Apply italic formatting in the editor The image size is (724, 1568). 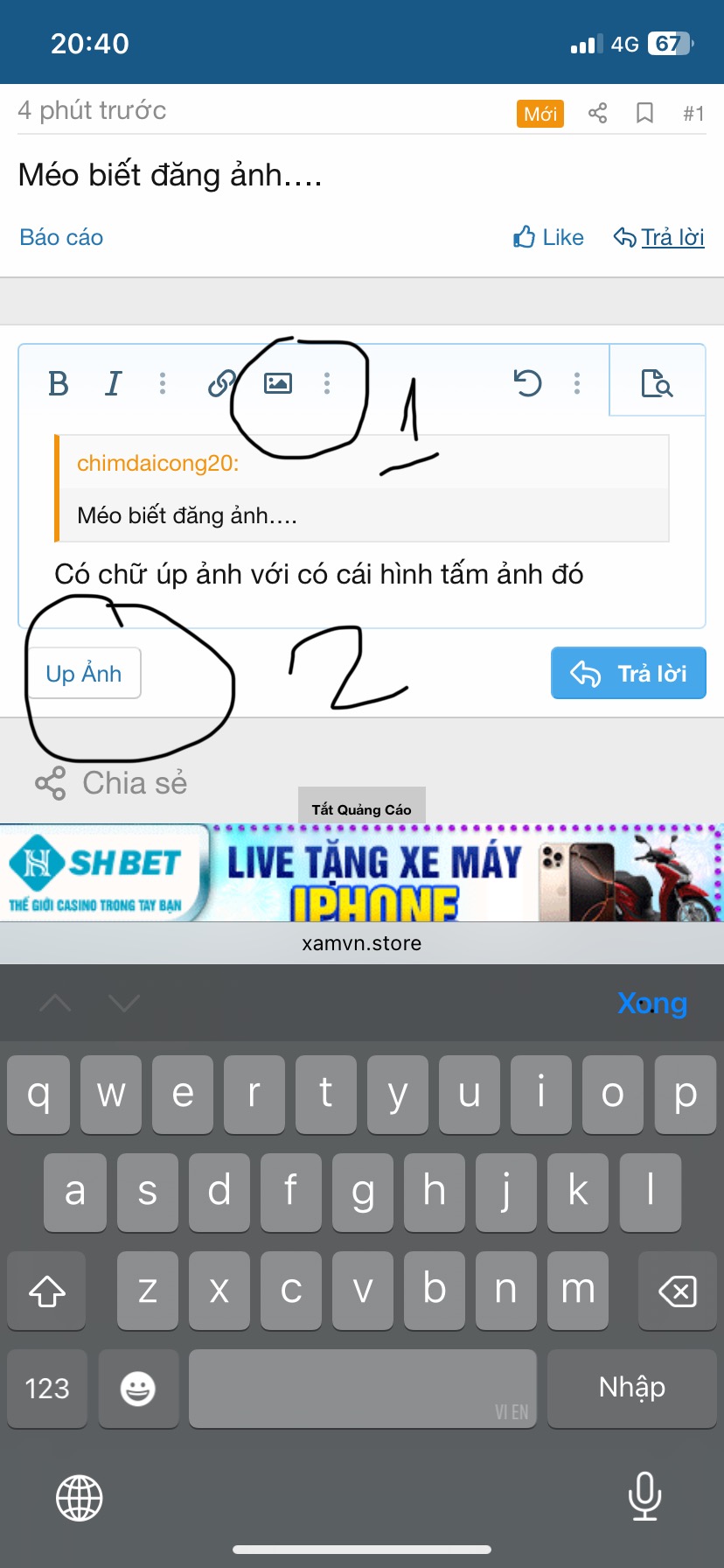(113, 383)
